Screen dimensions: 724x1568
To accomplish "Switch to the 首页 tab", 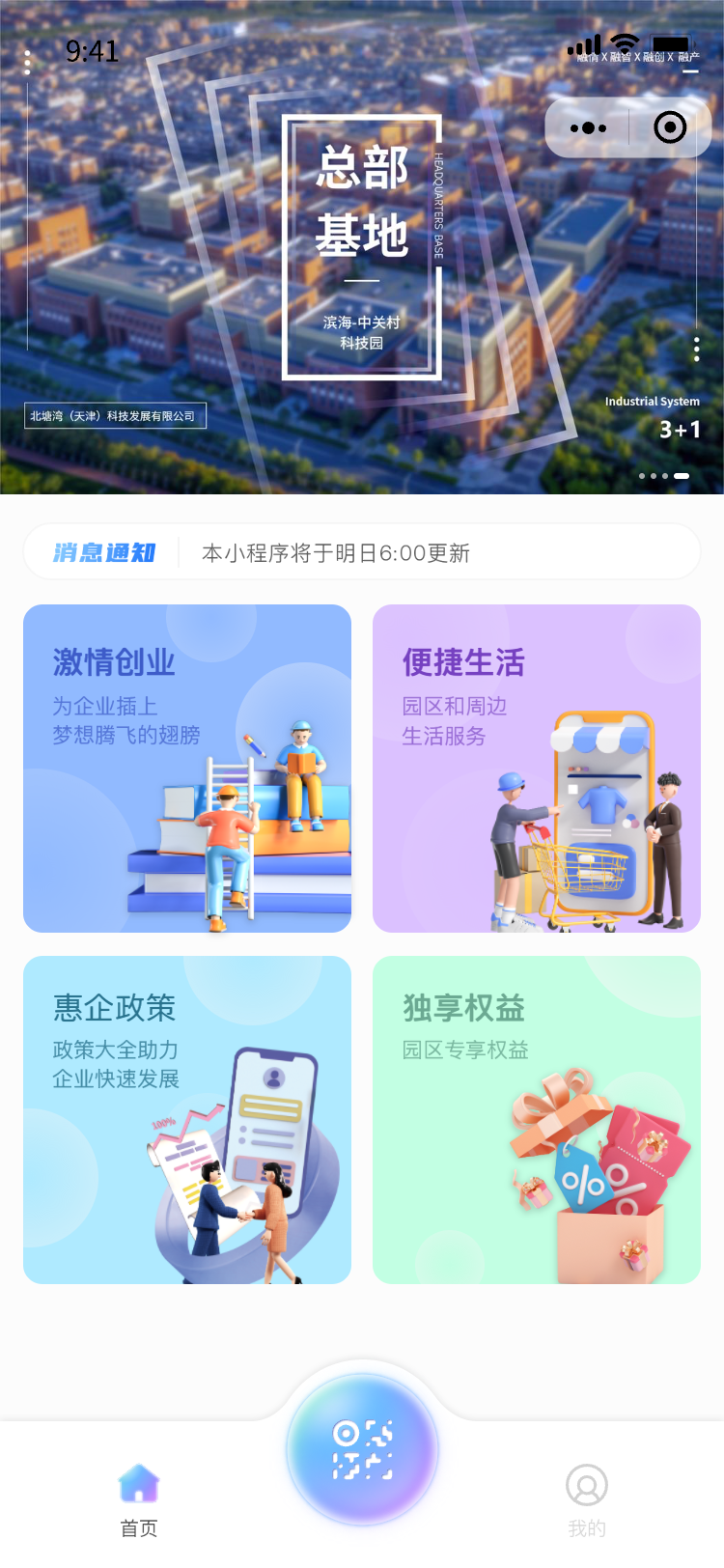I will pyautogui.click(x=139, y=1500).
